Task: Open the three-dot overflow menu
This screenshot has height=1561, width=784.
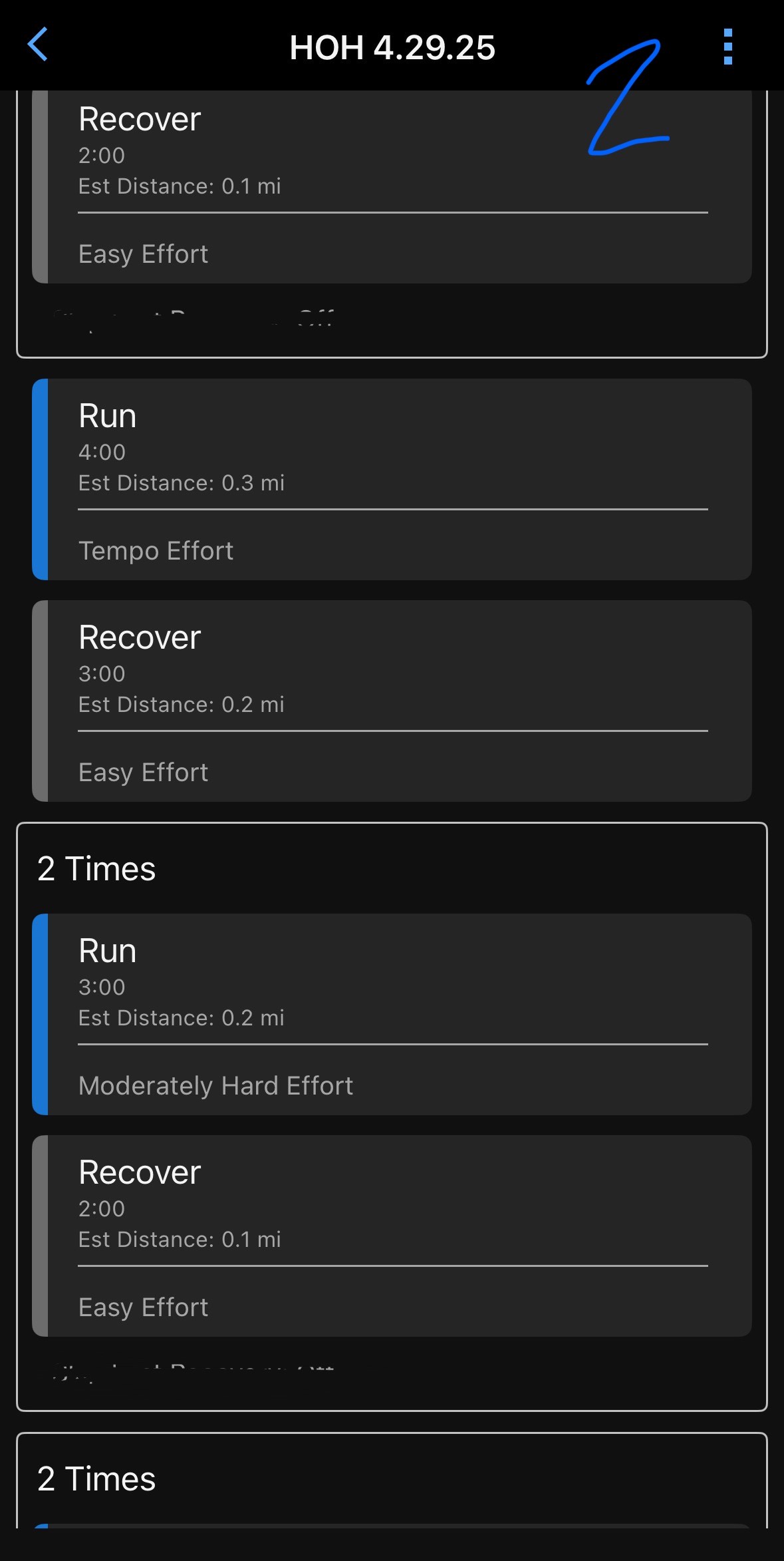Action: point(727,47)
